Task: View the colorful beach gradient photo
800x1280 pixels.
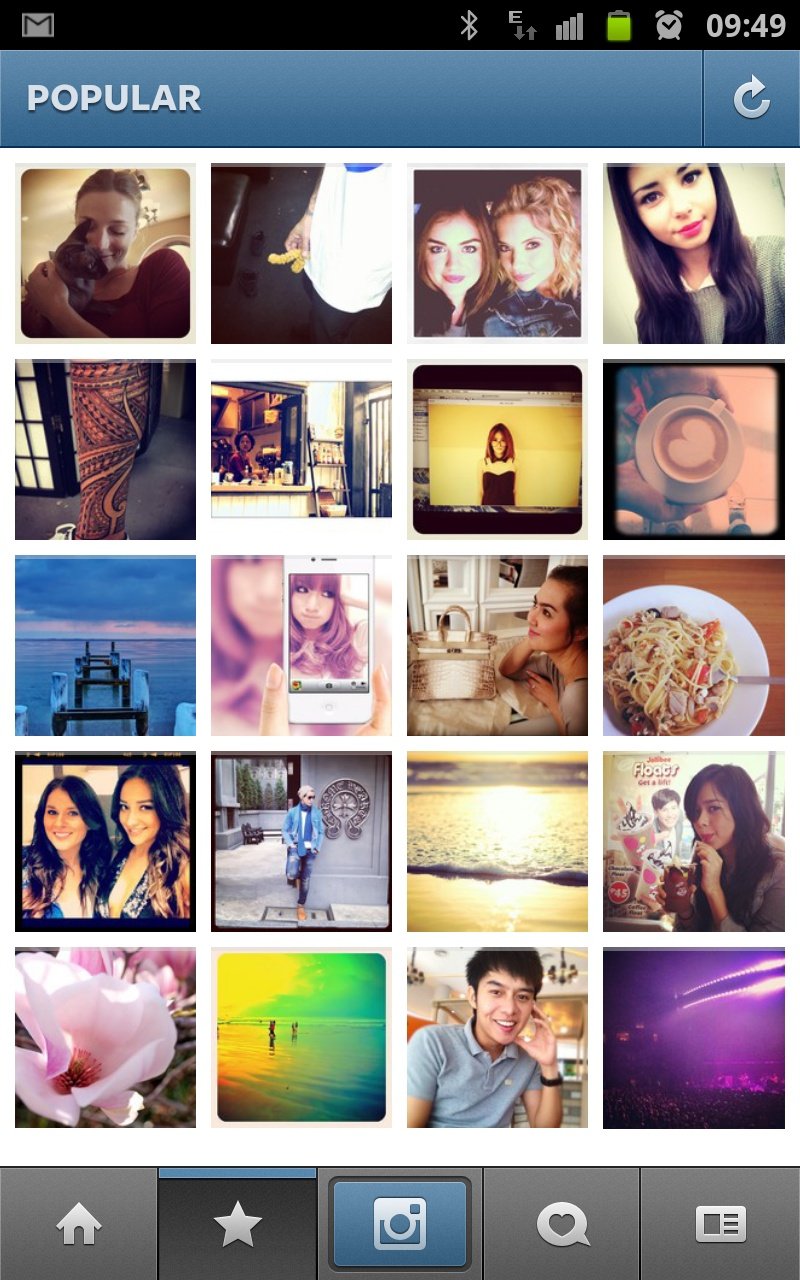Action: [301, 1037]
